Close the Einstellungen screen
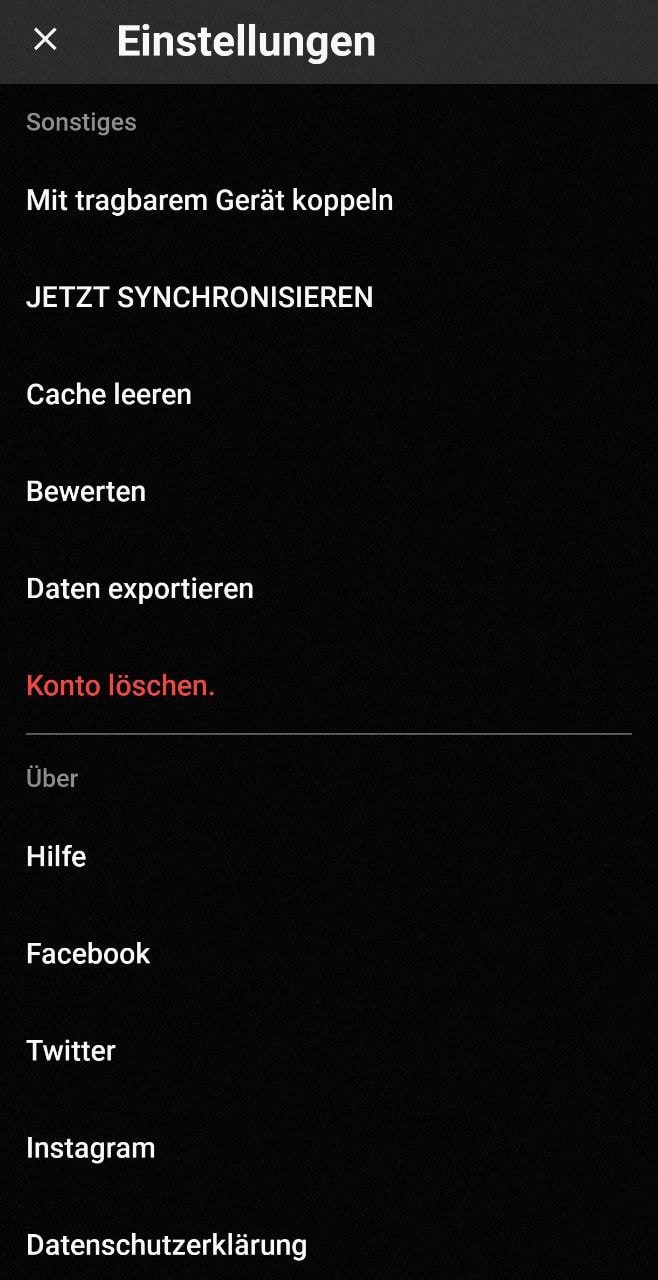The image size is (658, 1280). (x=45, y=40)
